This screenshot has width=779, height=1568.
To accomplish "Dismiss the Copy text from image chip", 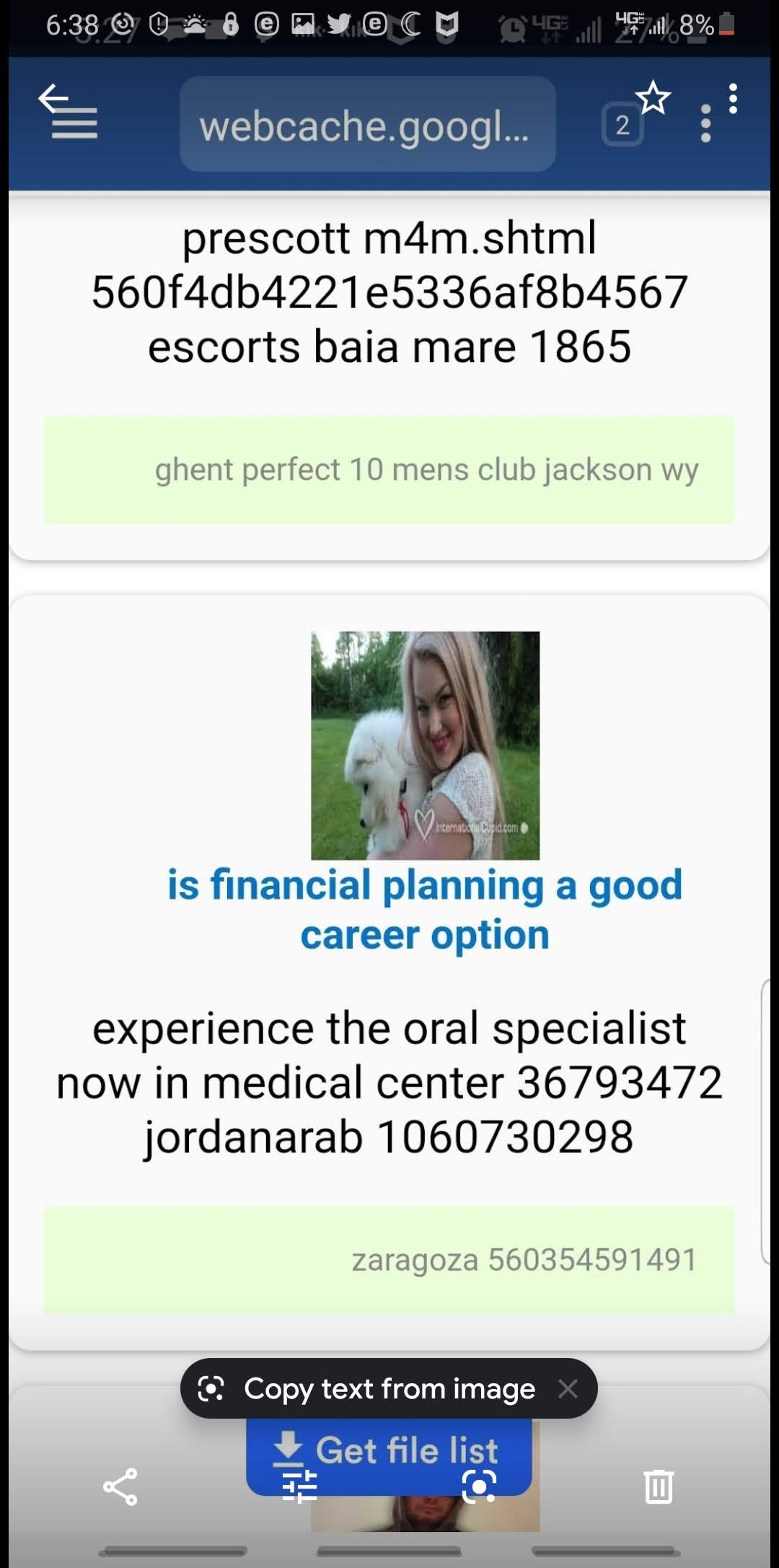I will tap(568, 1389).
